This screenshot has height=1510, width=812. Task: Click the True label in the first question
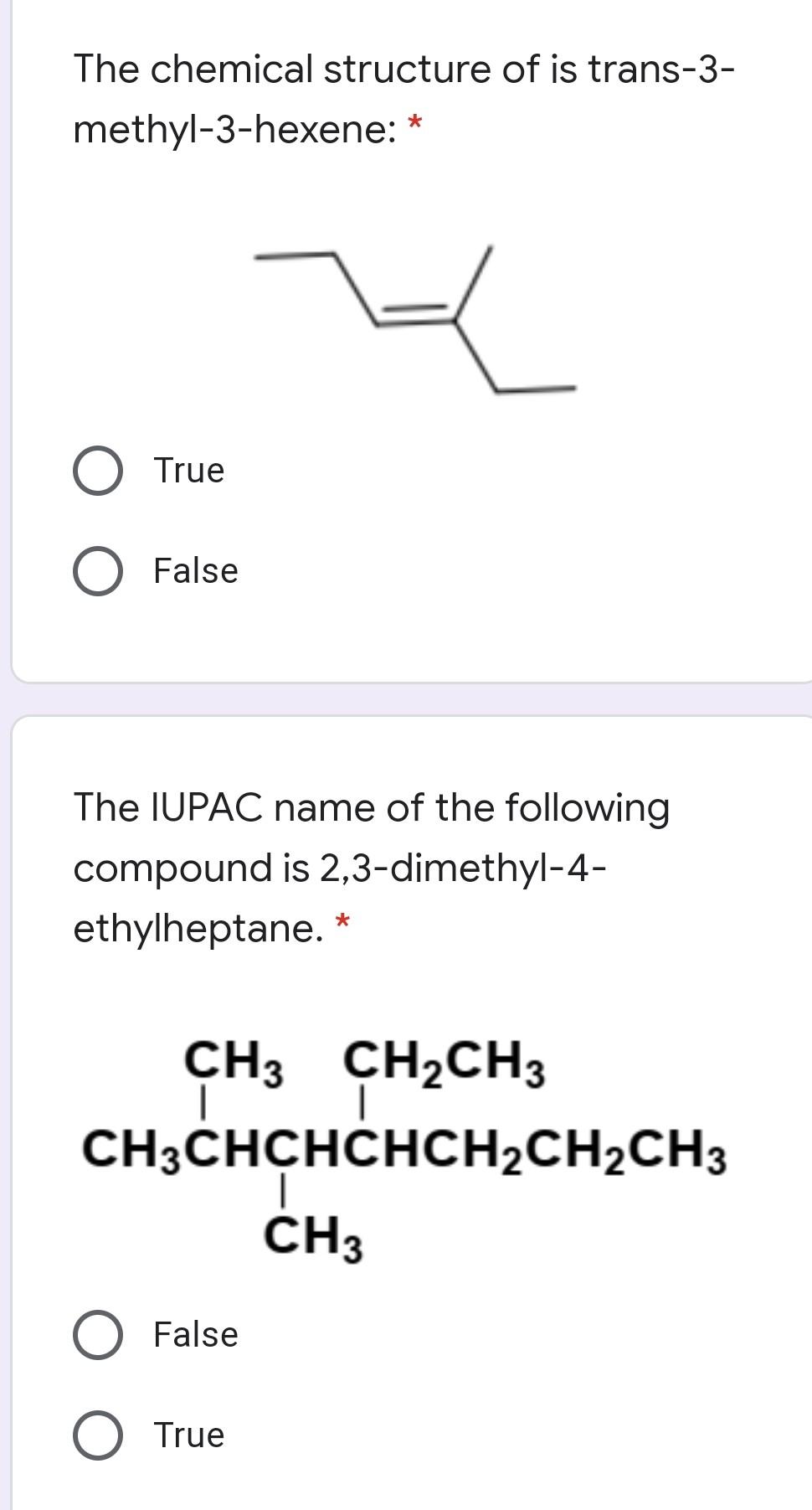tap(188, 471)
